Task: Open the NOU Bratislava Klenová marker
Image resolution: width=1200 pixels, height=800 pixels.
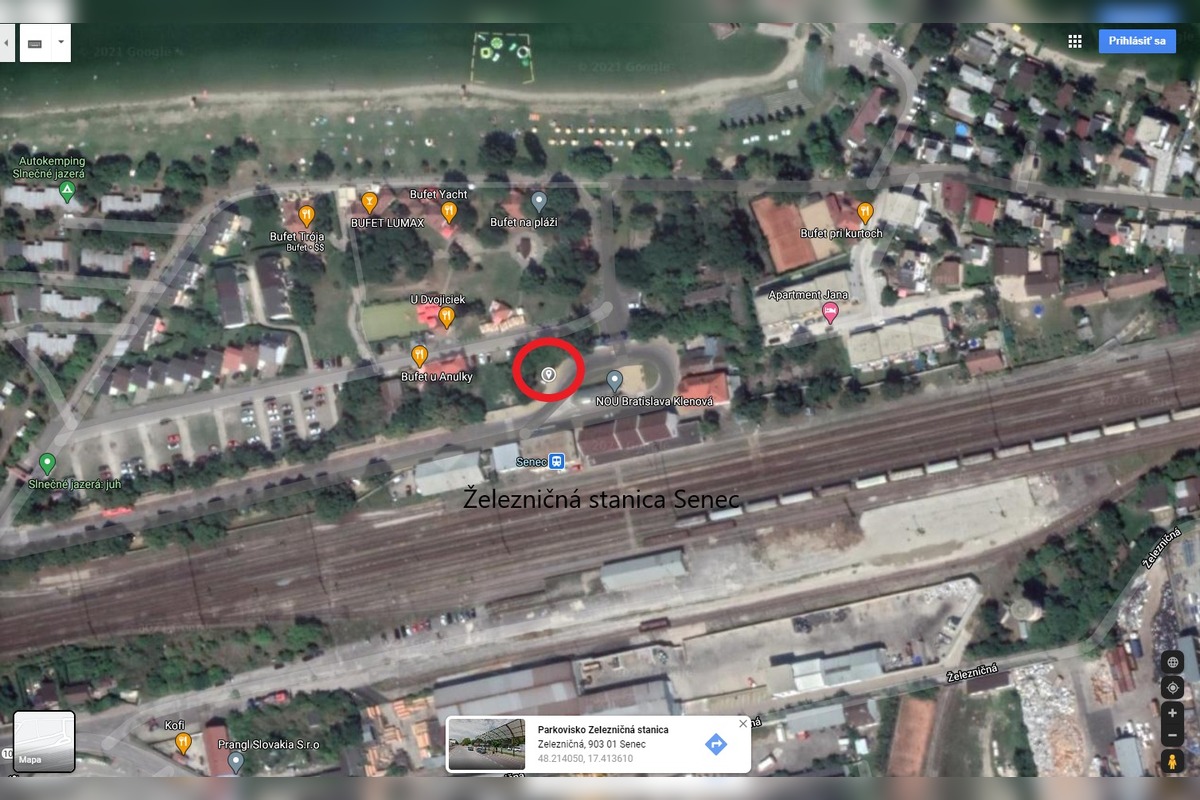Action: [615, 379]
